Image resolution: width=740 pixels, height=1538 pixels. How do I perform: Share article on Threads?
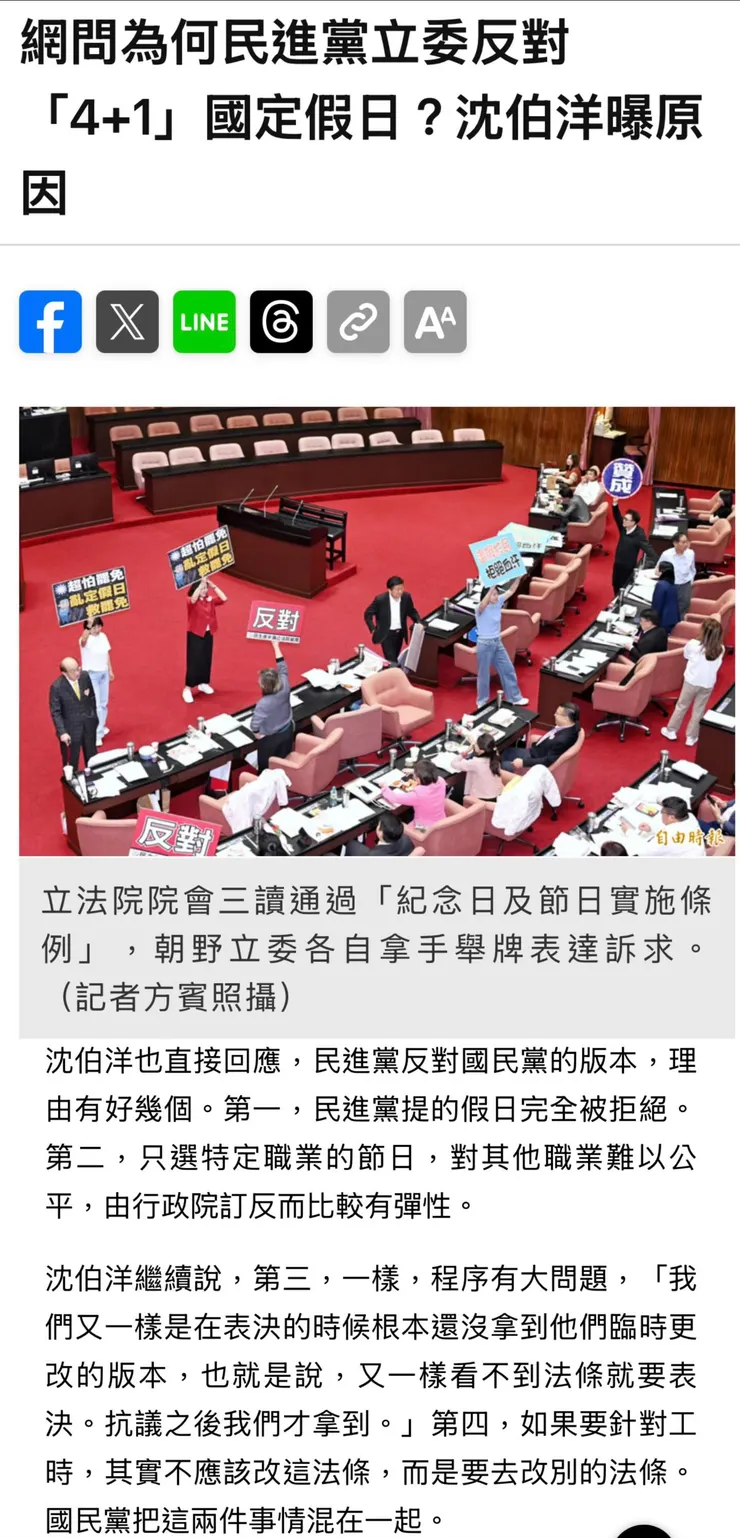point(281,322)
